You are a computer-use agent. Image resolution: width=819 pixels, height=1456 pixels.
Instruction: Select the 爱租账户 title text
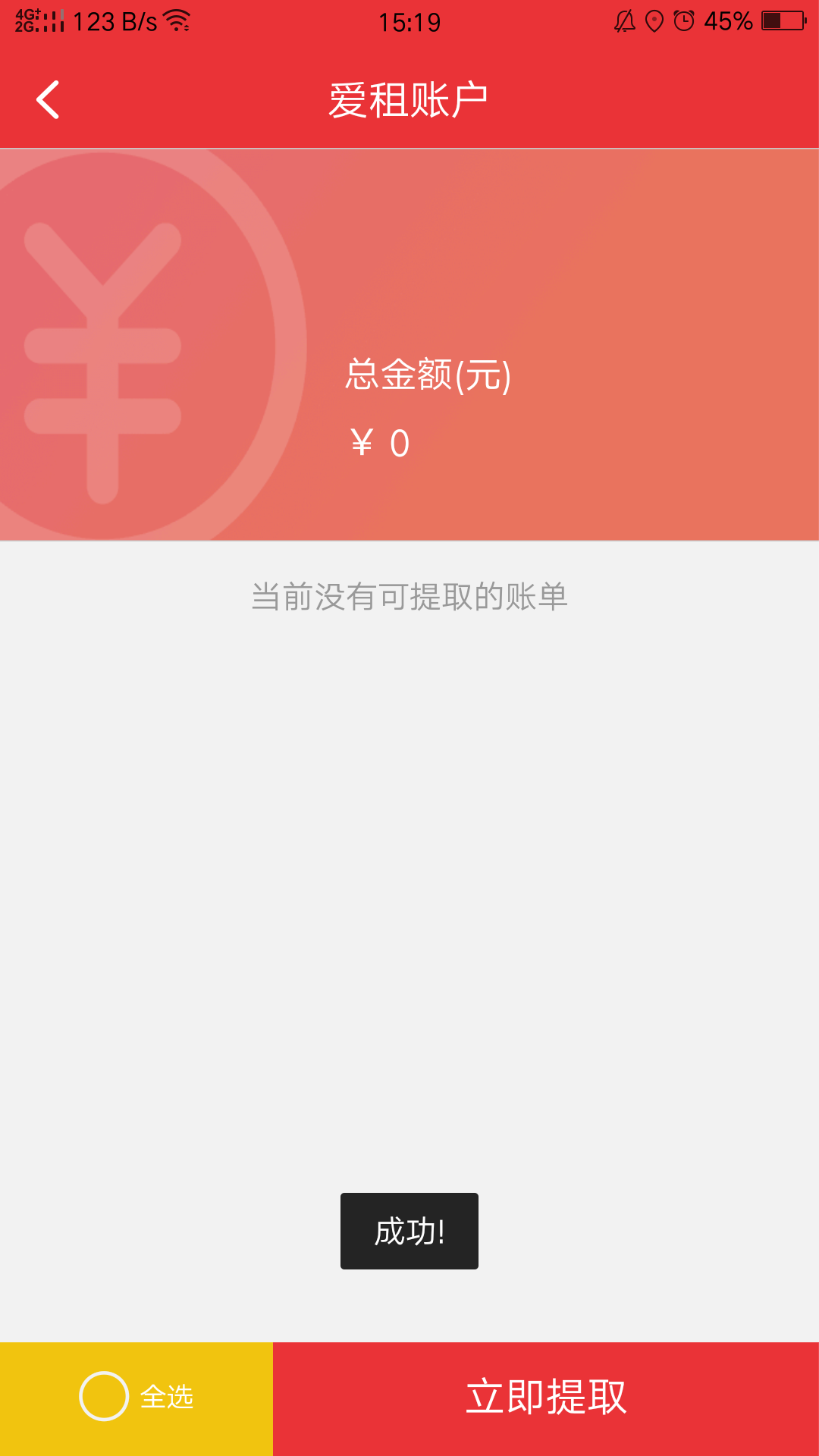(x=409, y=99)
